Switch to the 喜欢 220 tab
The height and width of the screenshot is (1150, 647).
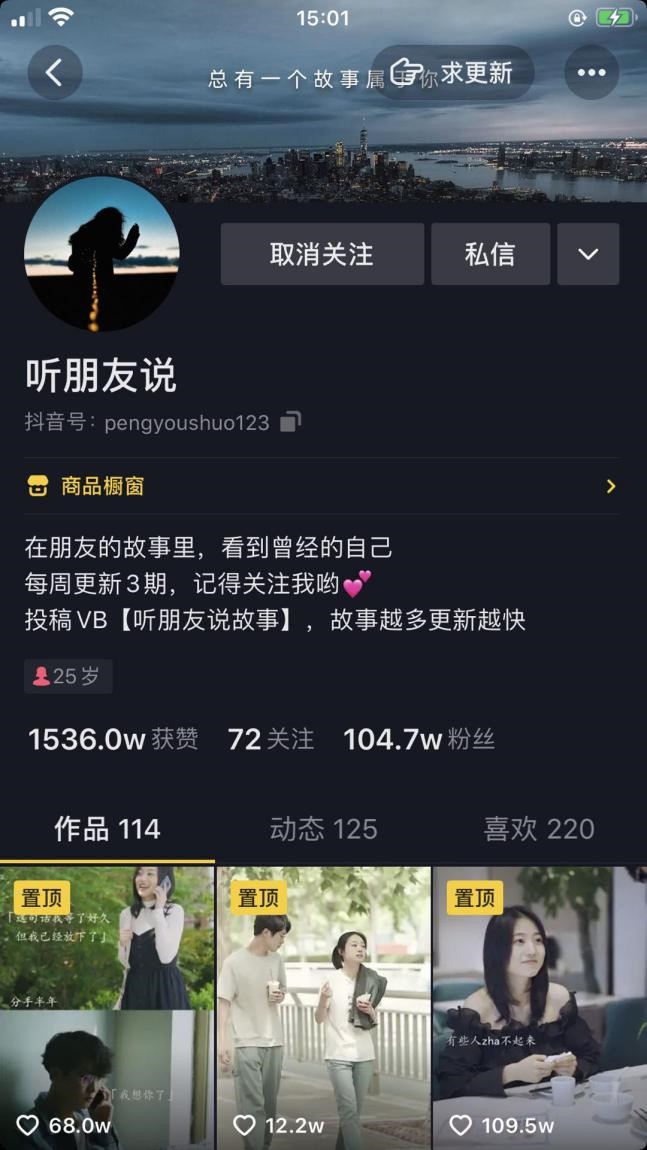pos(539,829)
